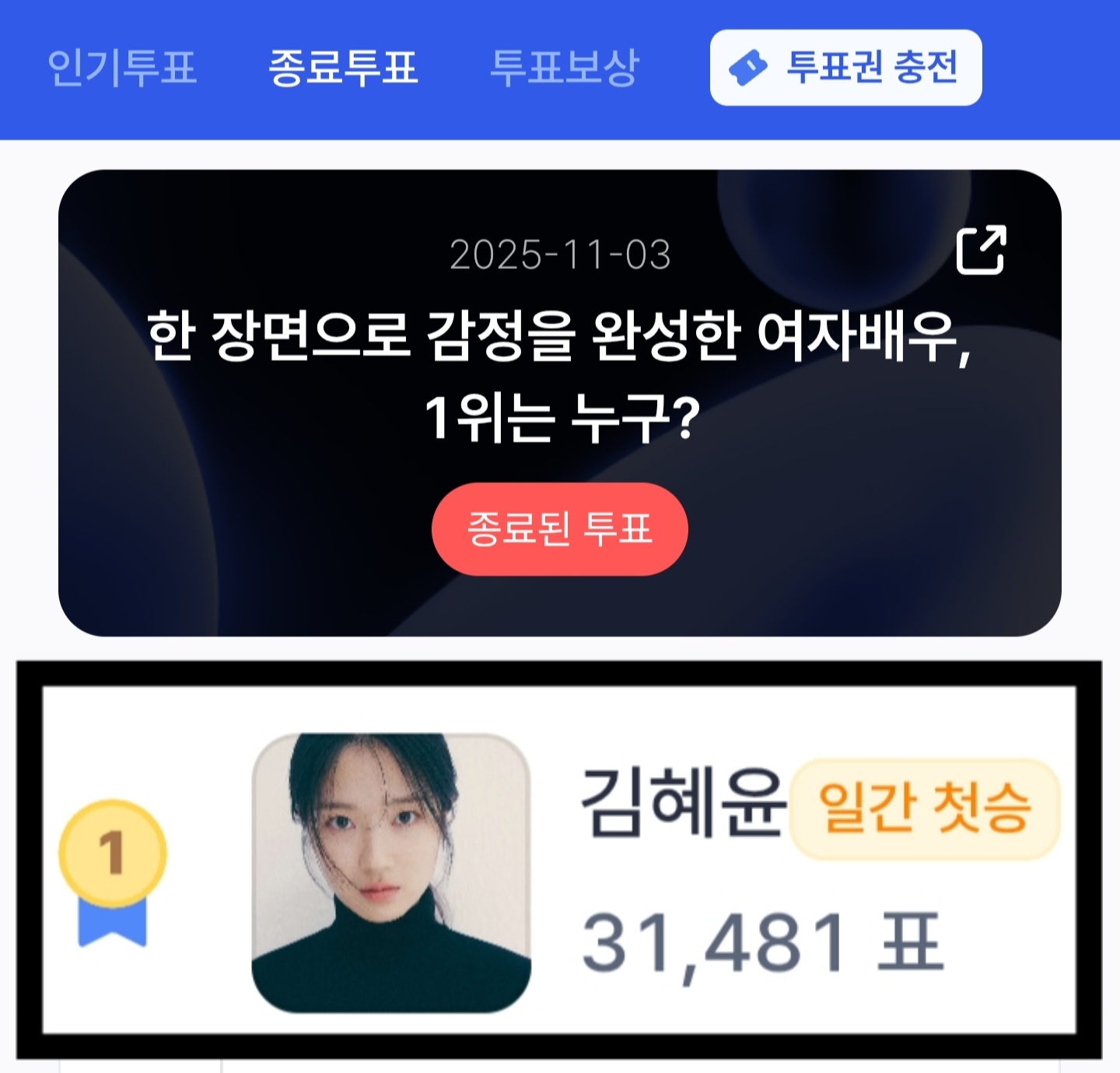The image size is (1120, 1073).
Task: Tap the 투표권 충전 button
Action: point(845,68)
